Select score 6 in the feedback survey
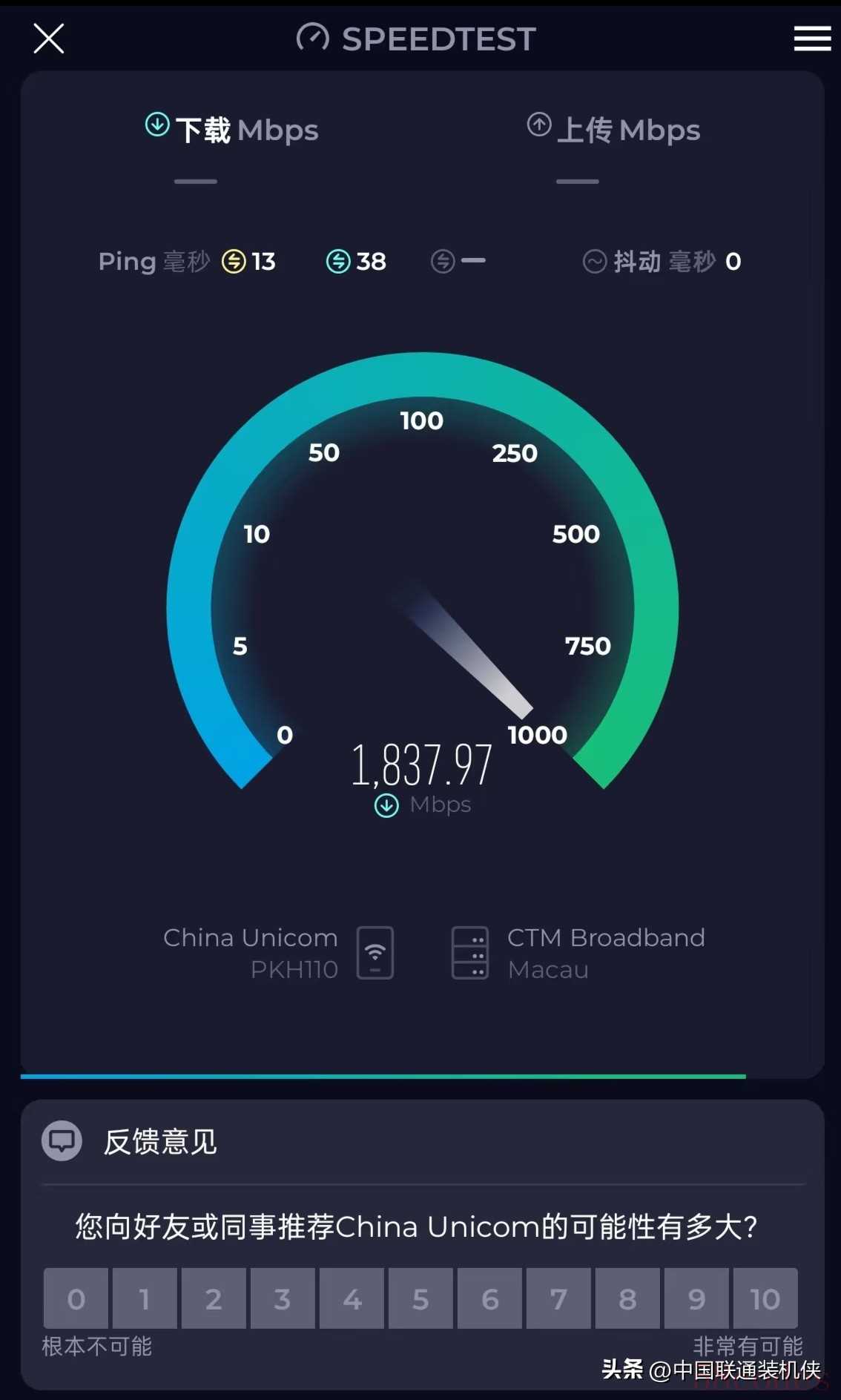Screen dimensions: 841x1400 click(x=489, y=1298)
